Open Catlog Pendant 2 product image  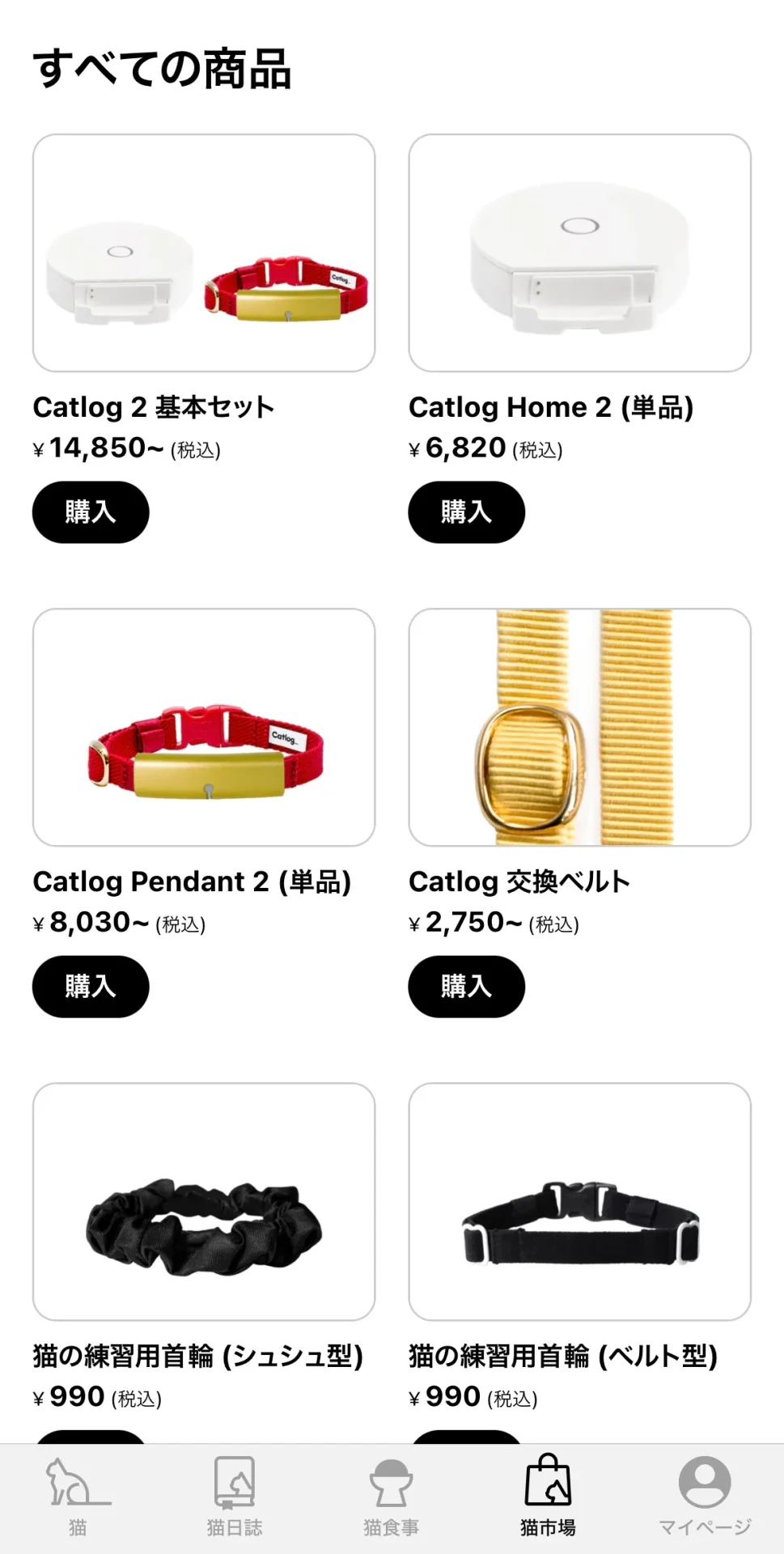pos(204,728)
